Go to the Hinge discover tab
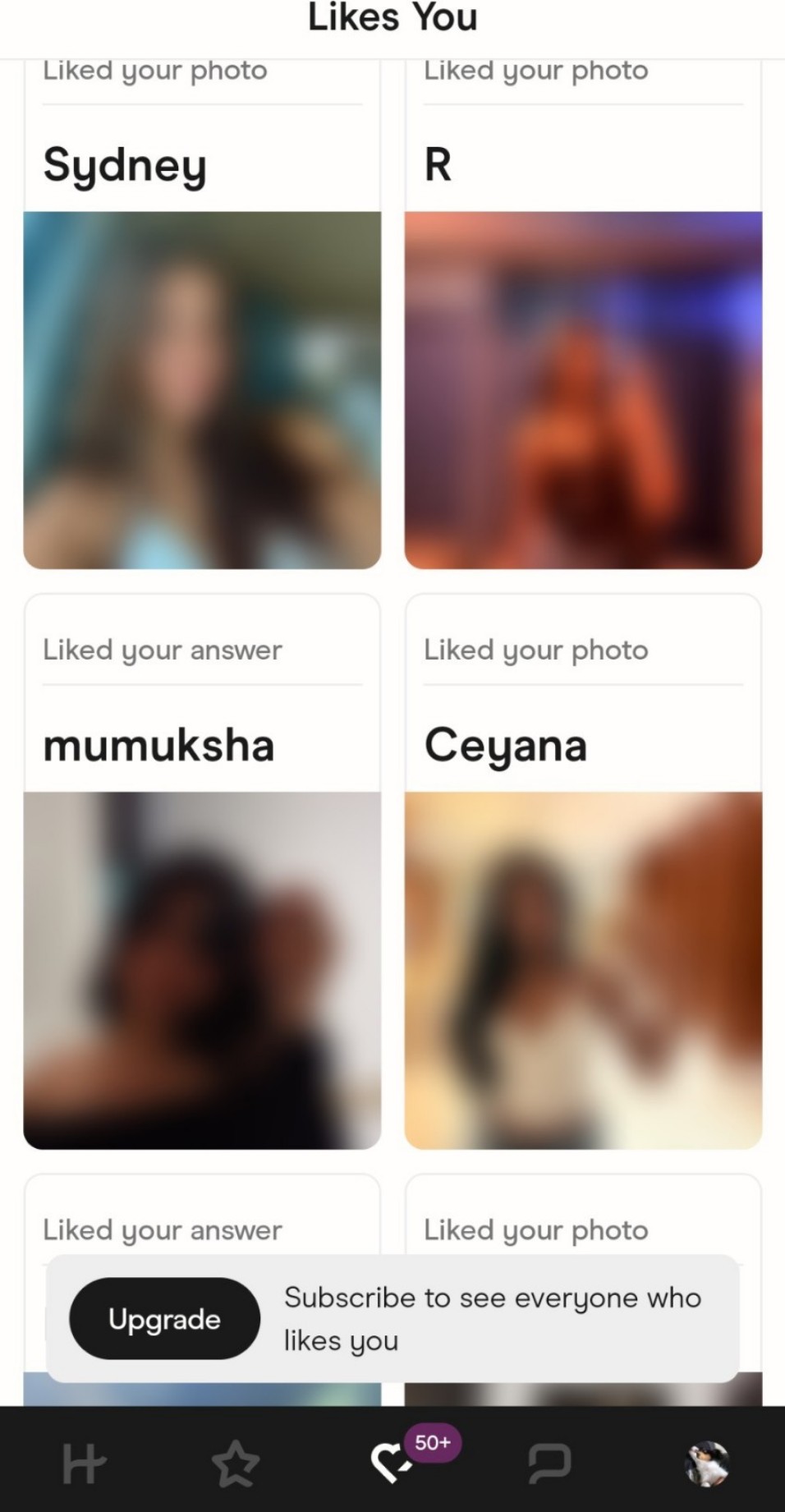785x1512 pixels. click(x=84, y=1464)
